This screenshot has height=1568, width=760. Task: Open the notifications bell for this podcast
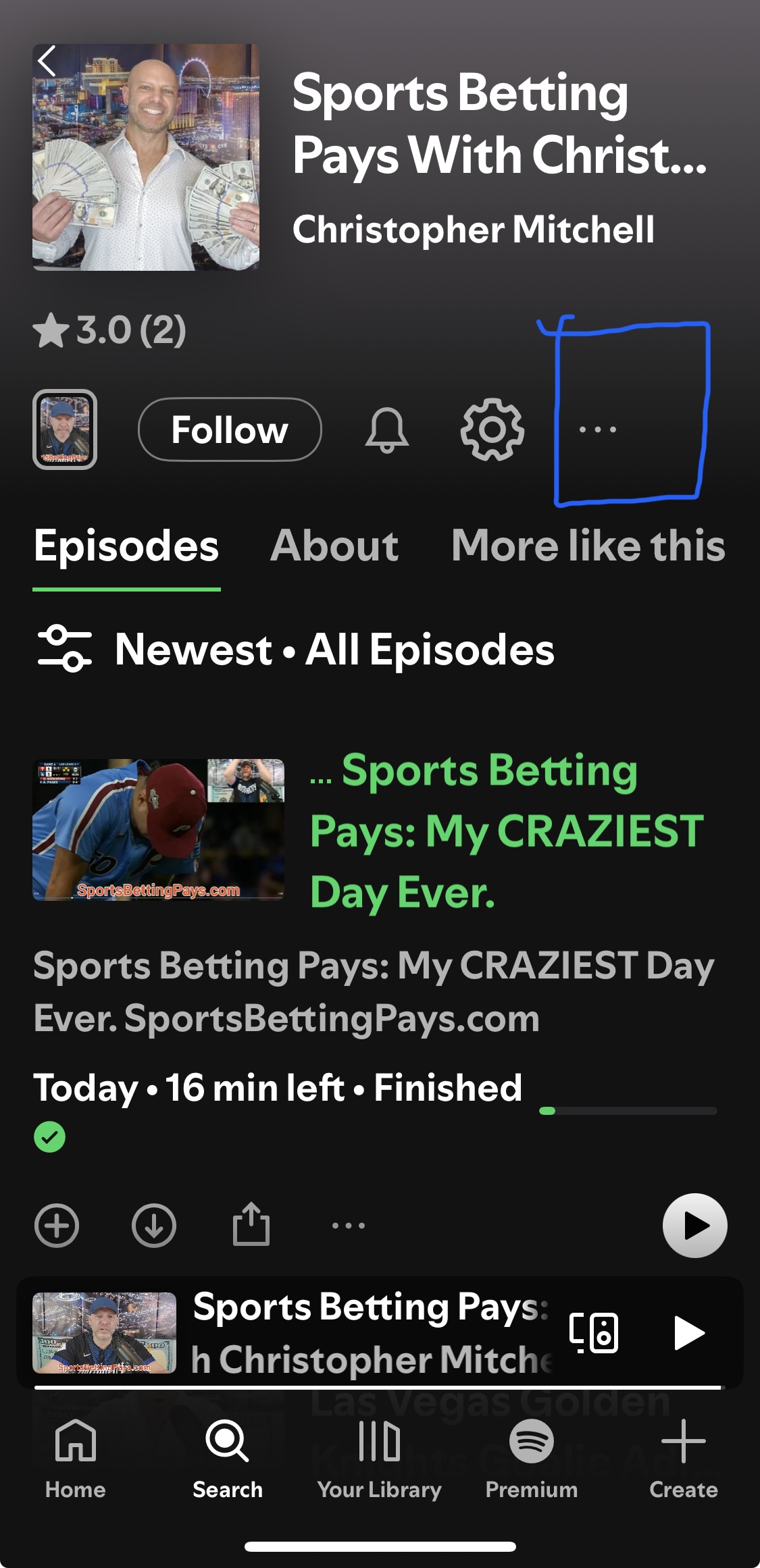click(386, 429)
